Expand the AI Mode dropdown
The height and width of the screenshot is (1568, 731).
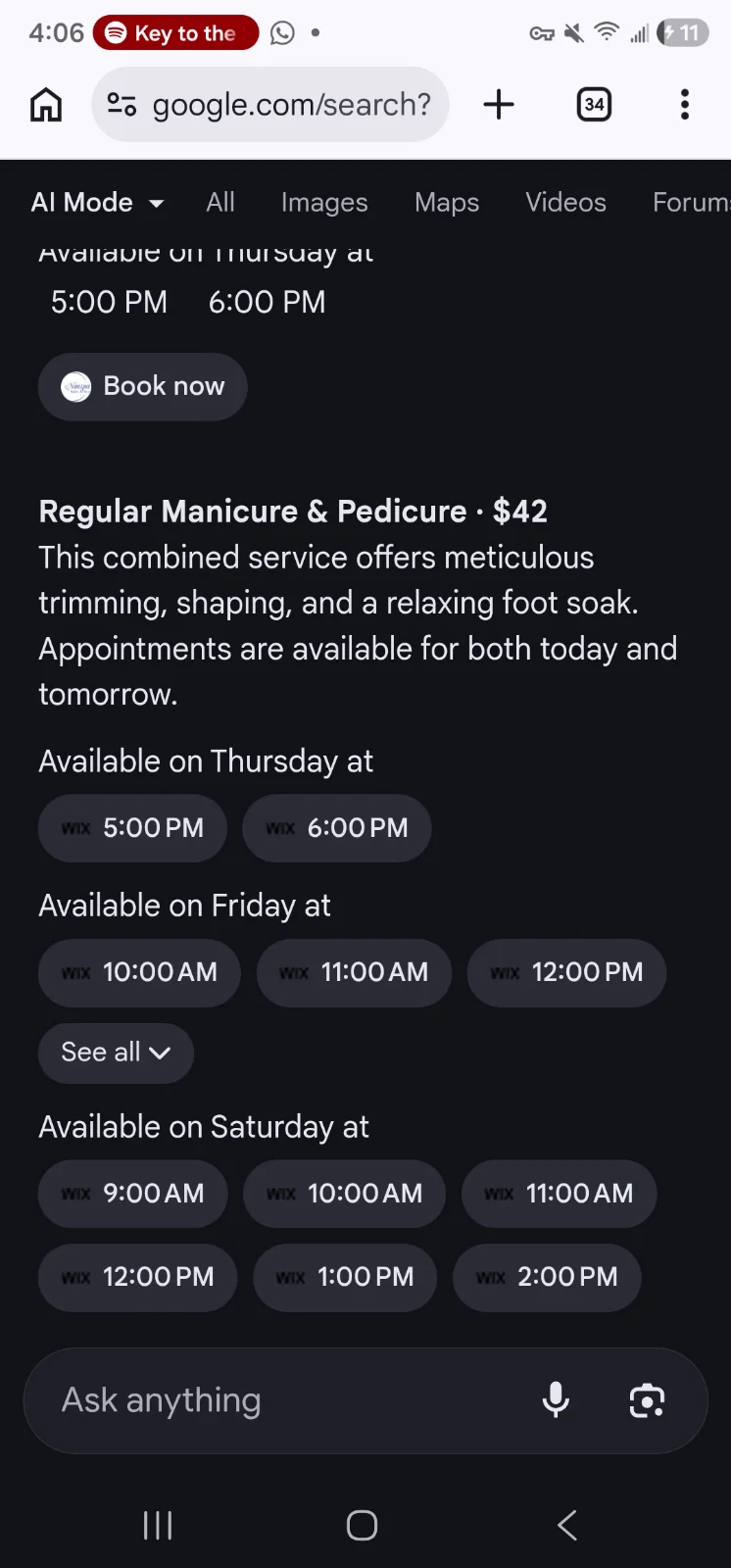[98, 203]
